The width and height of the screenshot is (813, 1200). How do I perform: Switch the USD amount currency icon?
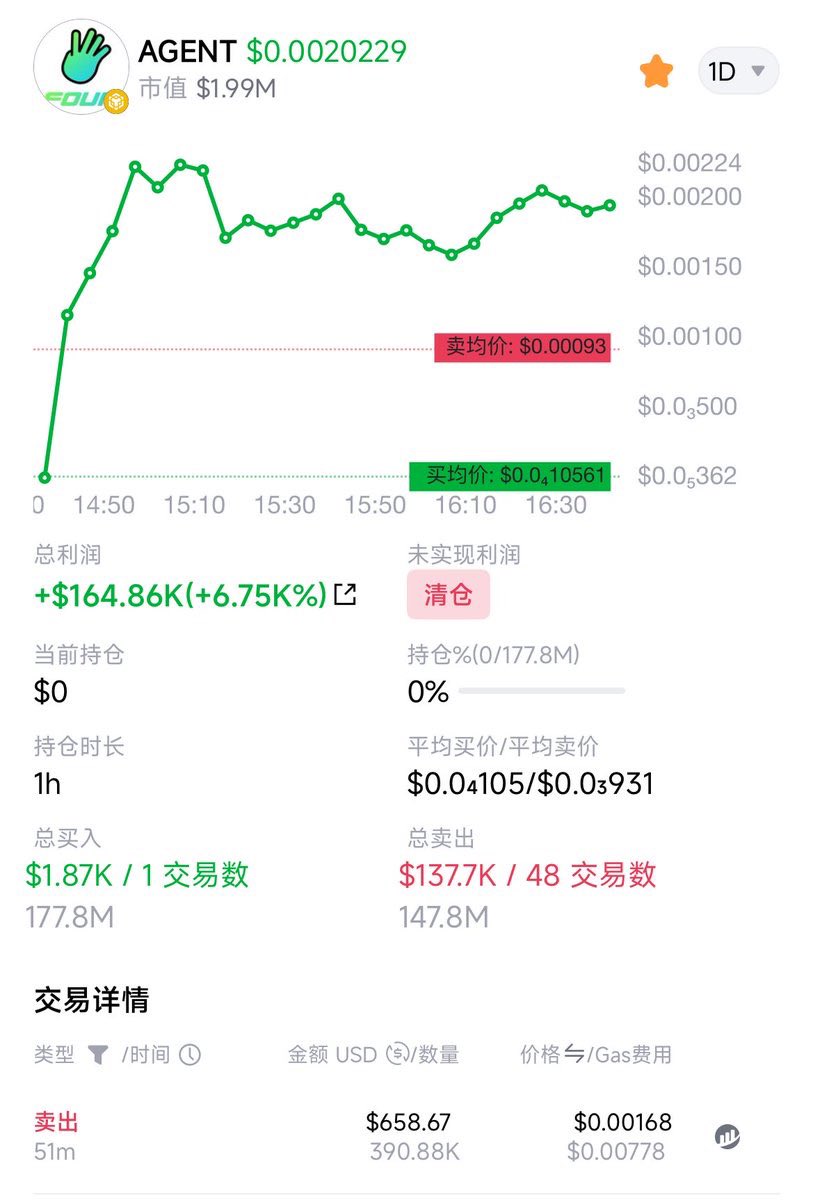[399, 1055]
